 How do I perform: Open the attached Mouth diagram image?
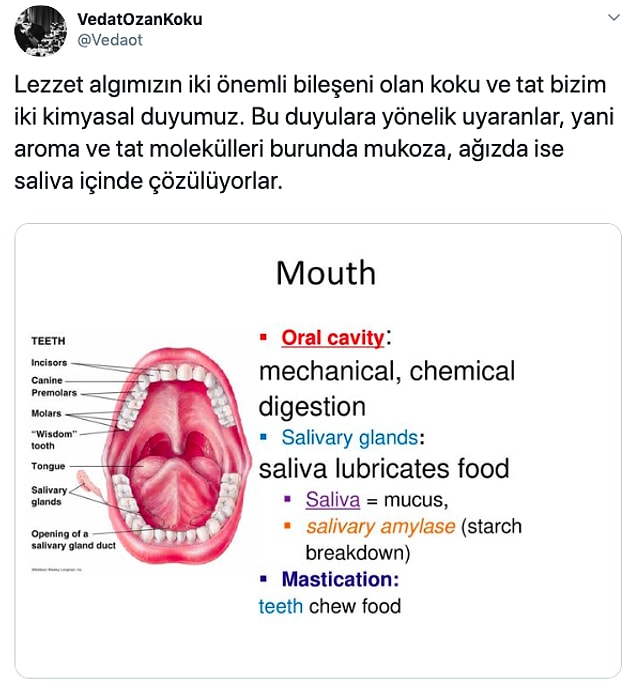(318, 450)
